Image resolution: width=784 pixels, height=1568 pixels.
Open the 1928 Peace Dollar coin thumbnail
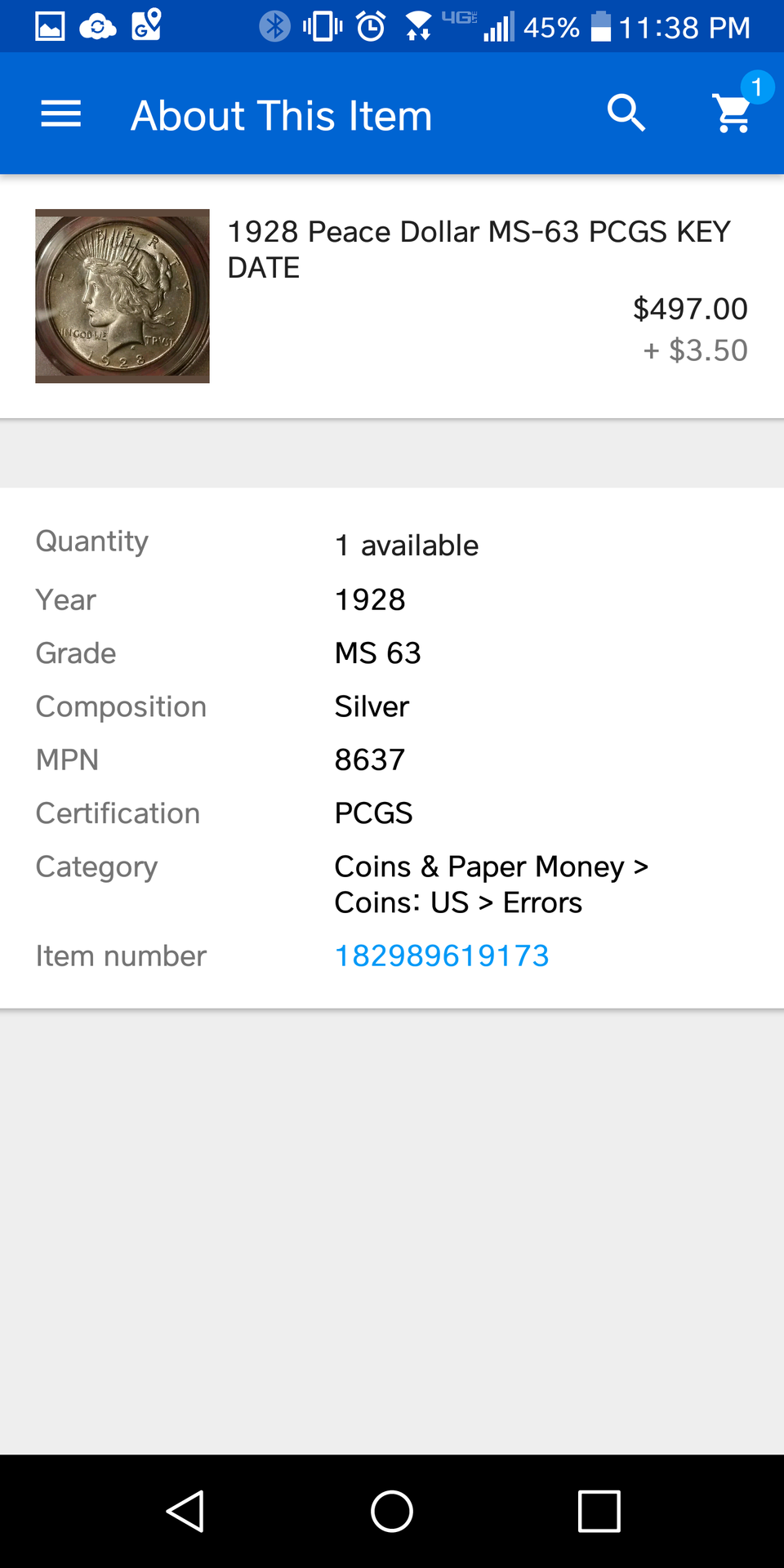[122, 296]
